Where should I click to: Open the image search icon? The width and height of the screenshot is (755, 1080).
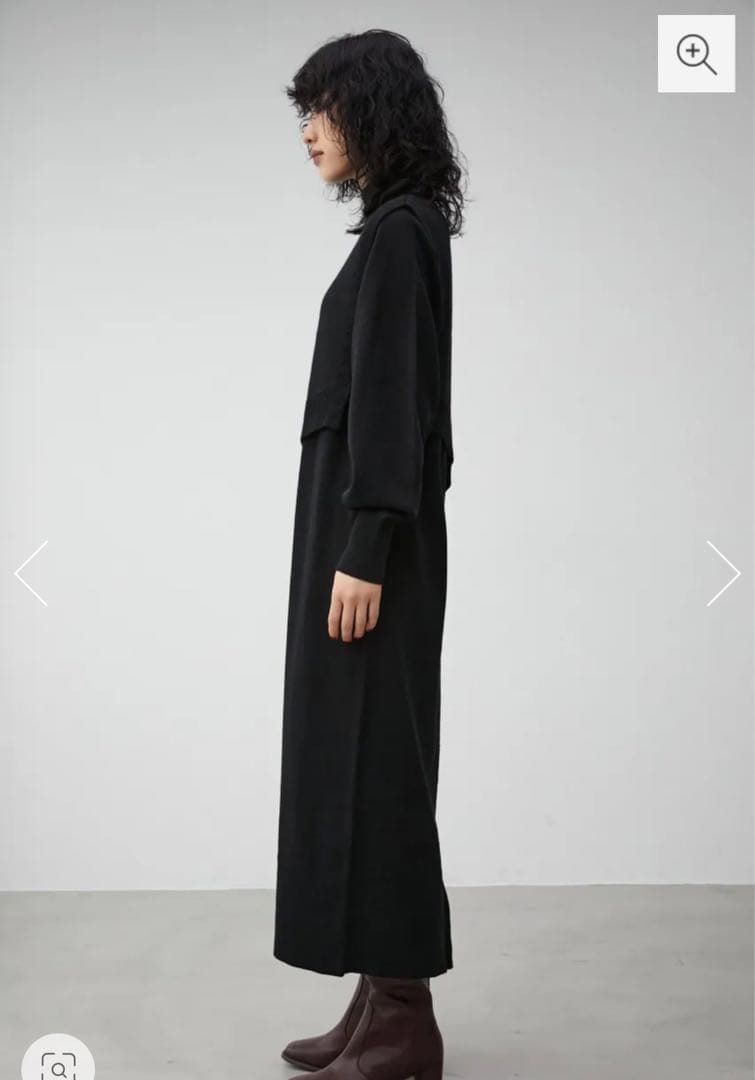tap(58, 1064)
